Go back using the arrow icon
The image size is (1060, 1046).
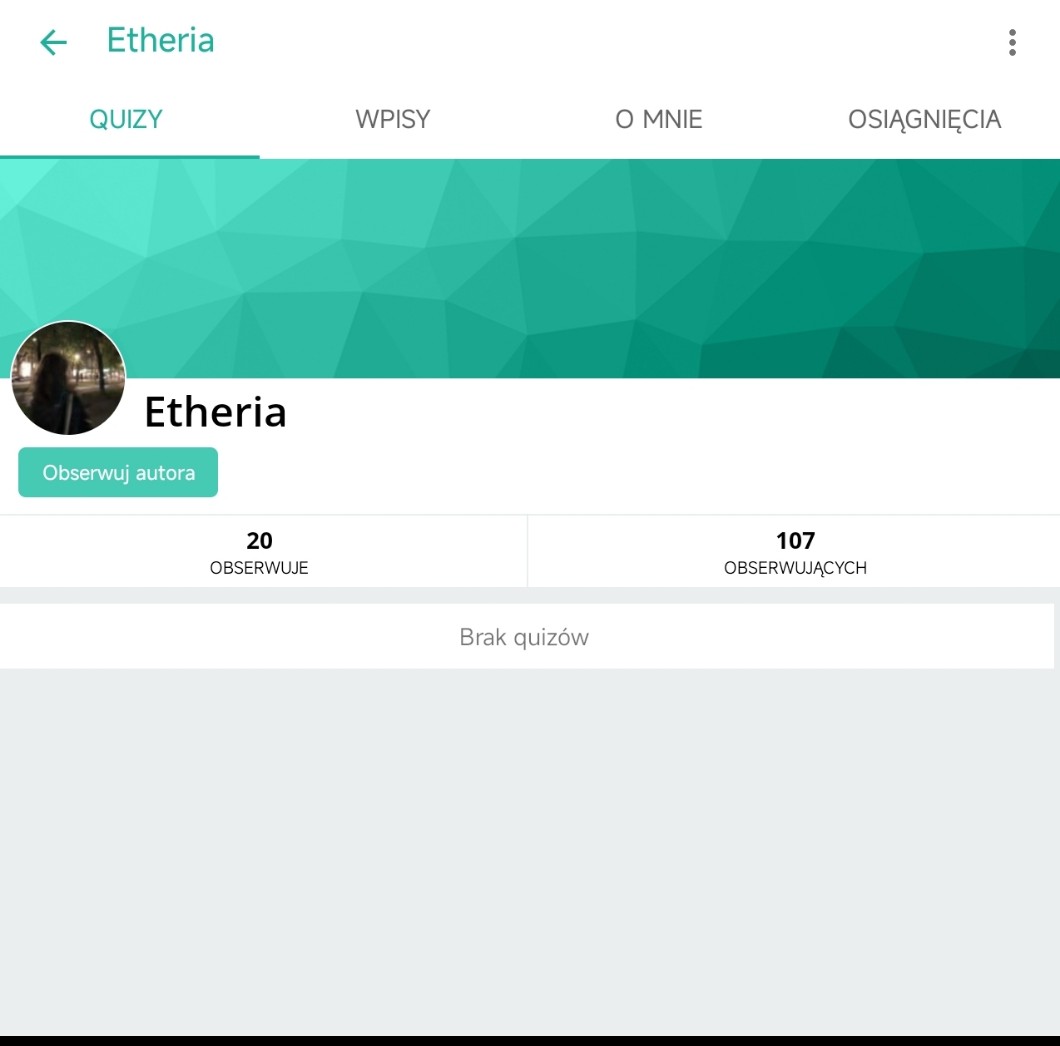[x=53, y=42]
